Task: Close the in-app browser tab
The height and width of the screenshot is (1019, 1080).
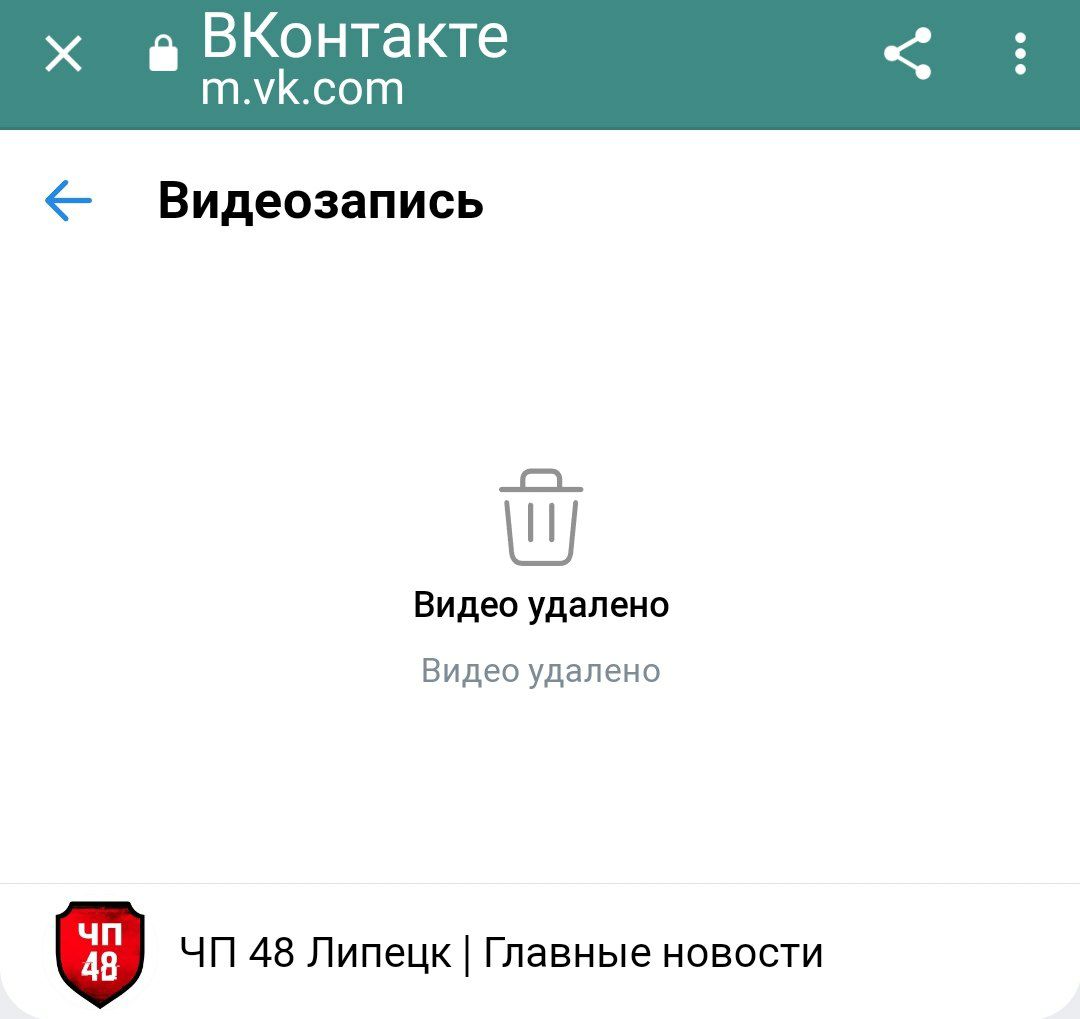Action: [x=64, y=55]
